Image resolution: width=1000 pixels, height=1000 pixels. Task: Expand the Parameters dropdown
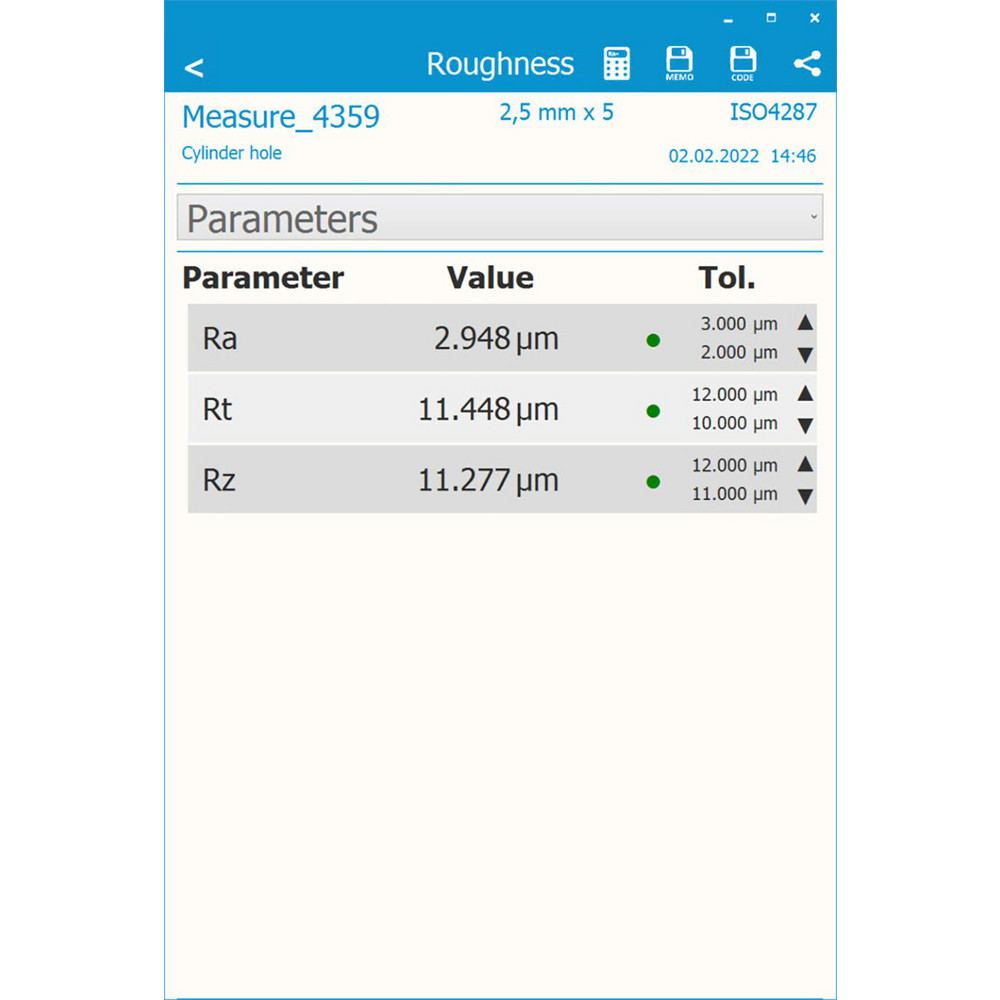tap(500, 218)
